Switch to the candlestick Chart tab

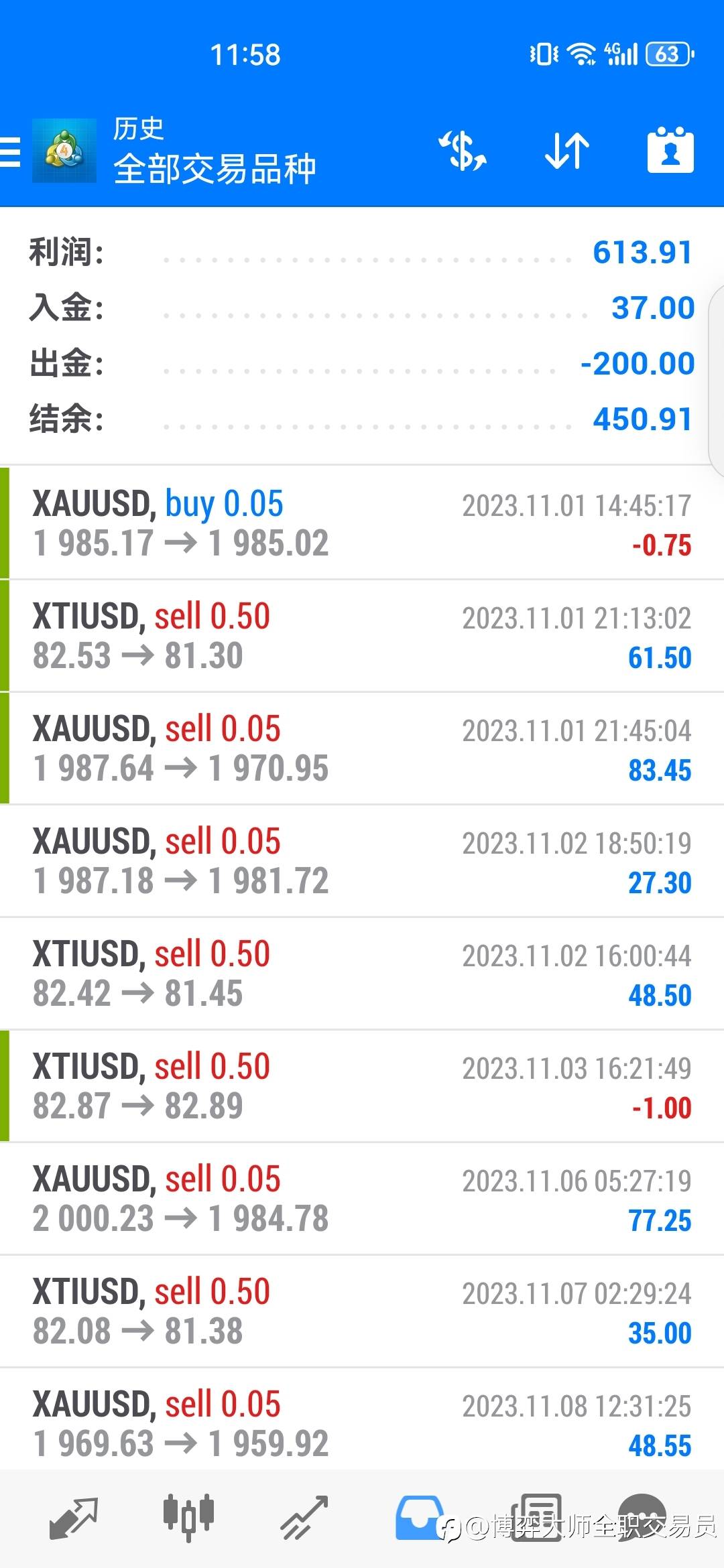[x=188, y=1518]
